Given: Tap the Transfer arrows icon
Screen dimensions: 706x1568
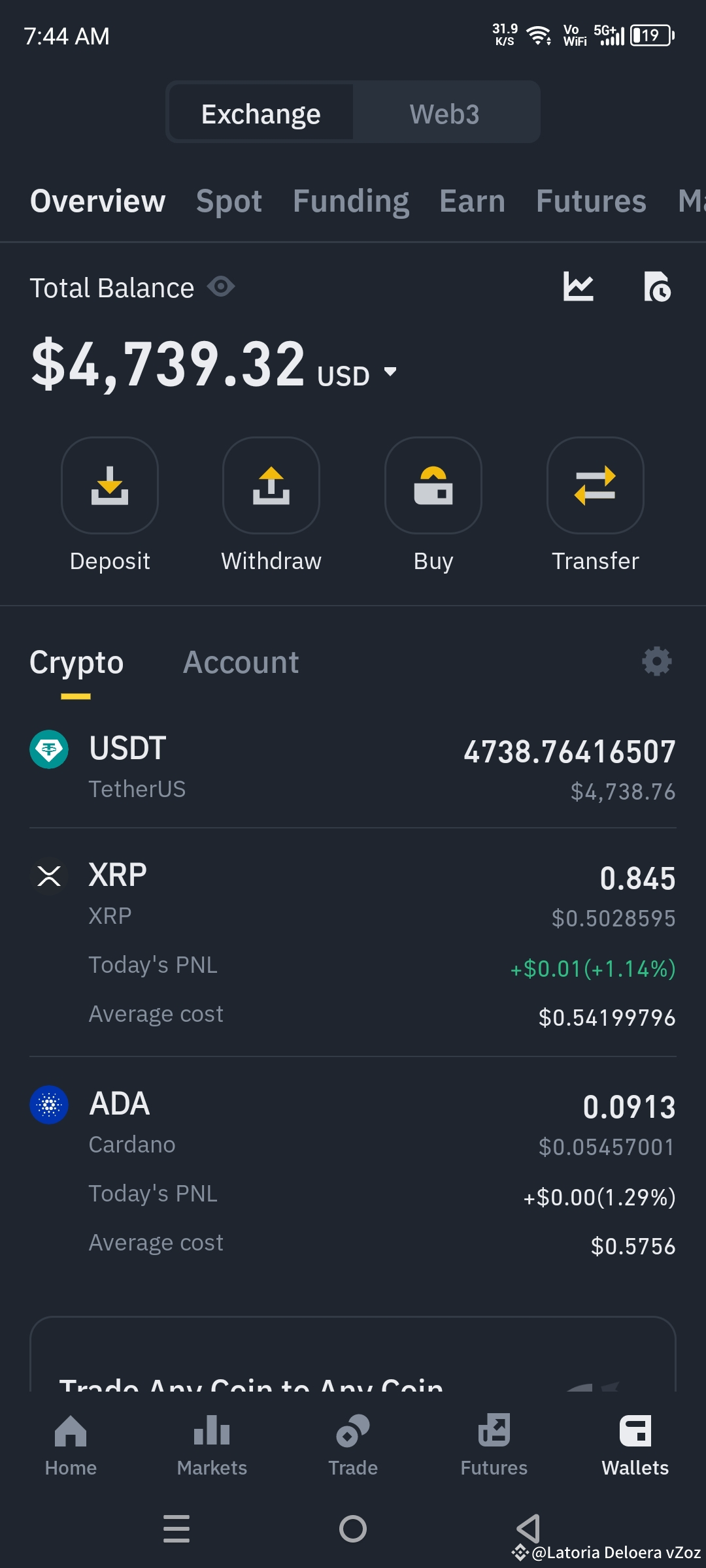Looking at the screenshot, I should (595, 486).
